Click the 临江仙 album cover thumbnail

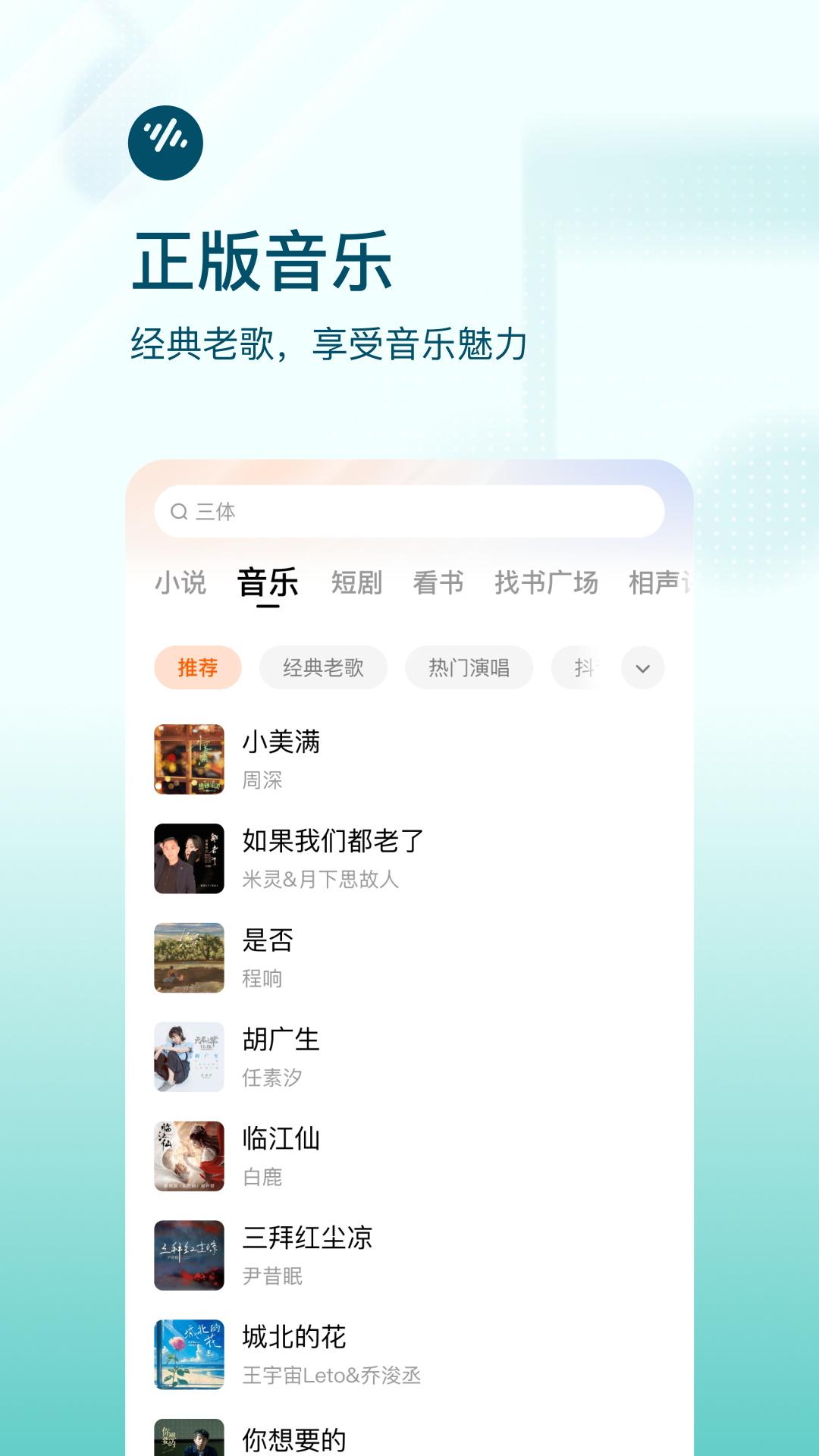[x=188, y=1156]
